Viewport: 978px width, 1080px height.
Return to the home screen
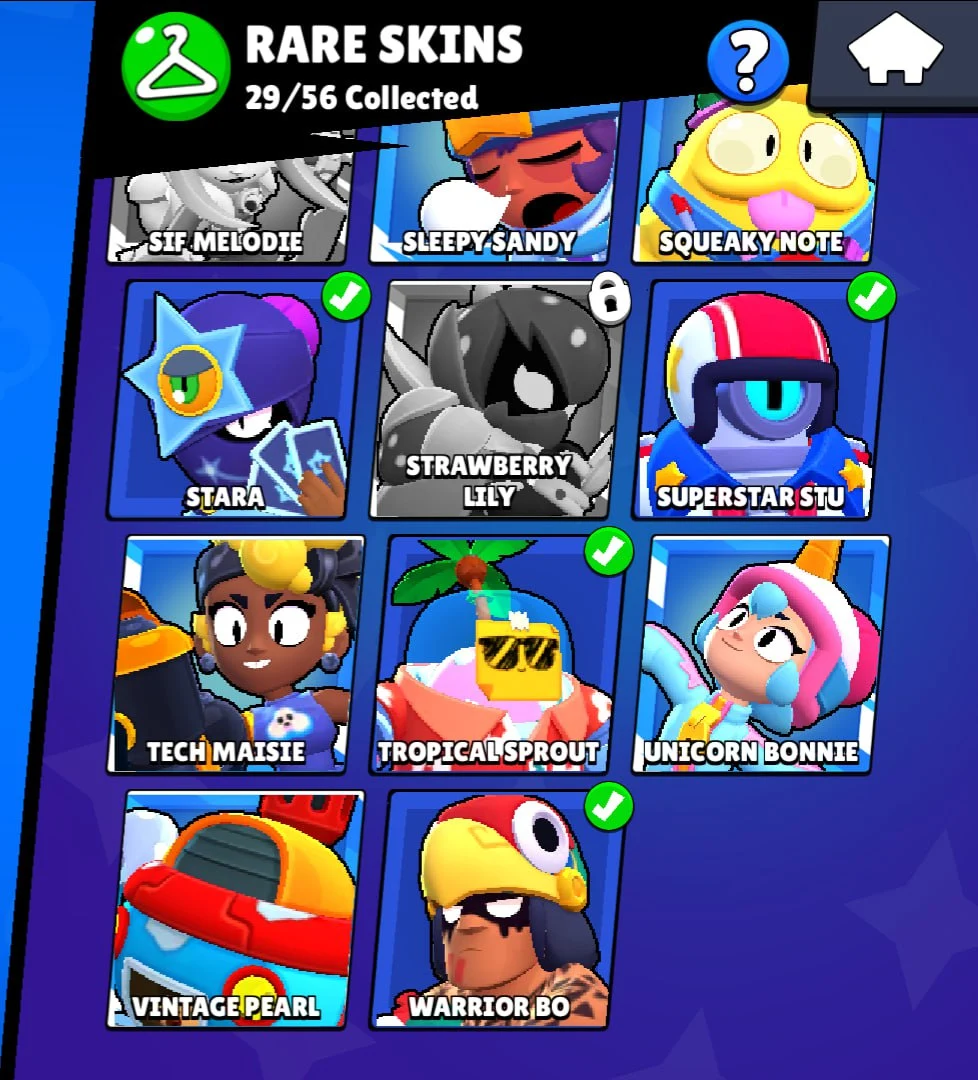[x=896, y=52]
